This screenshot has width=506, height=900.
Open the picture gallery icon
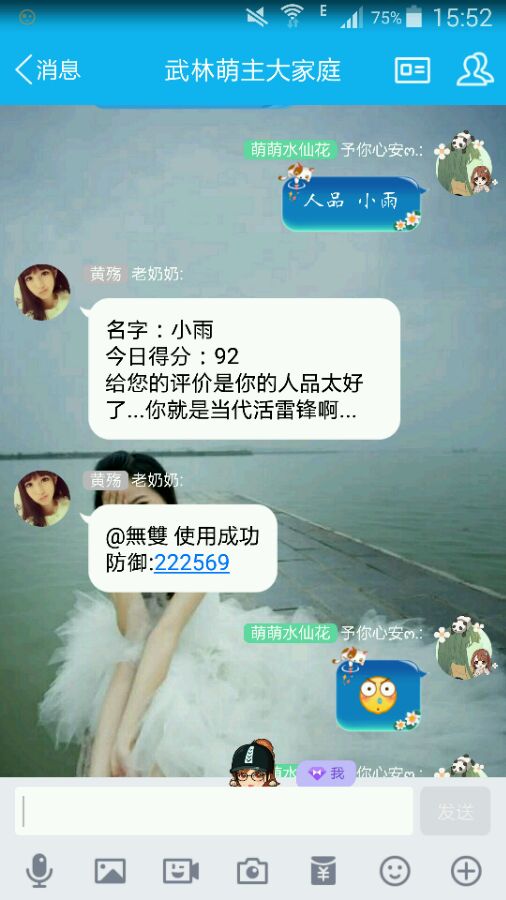110,871
